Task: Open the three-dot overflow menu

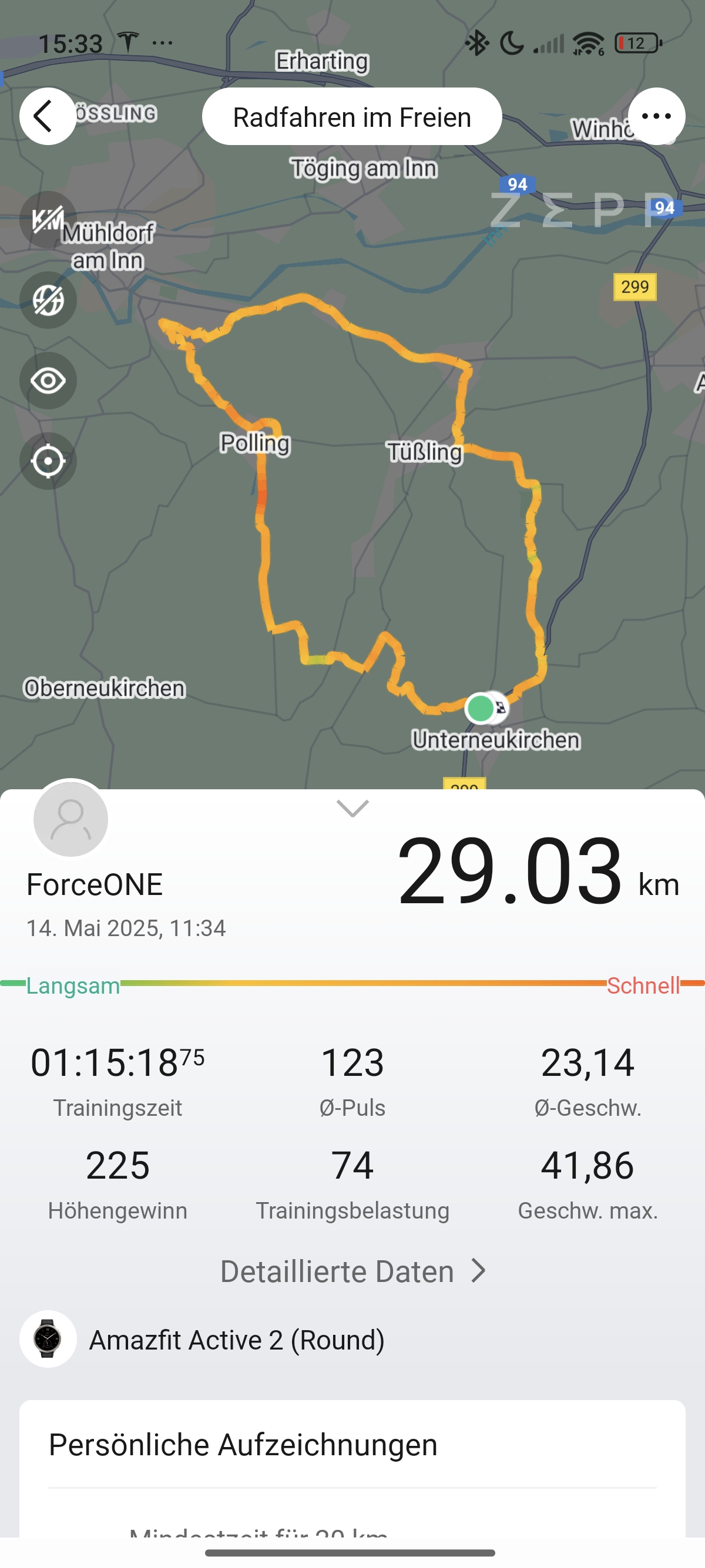Action: [656, 116]
